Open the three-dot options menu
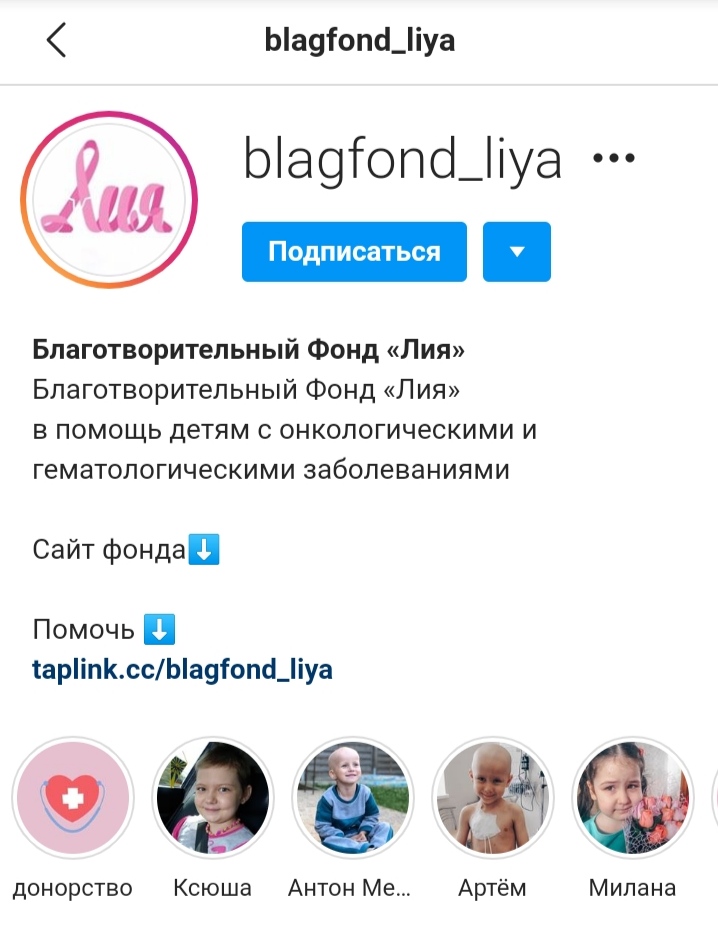 (x=614, y=158)
